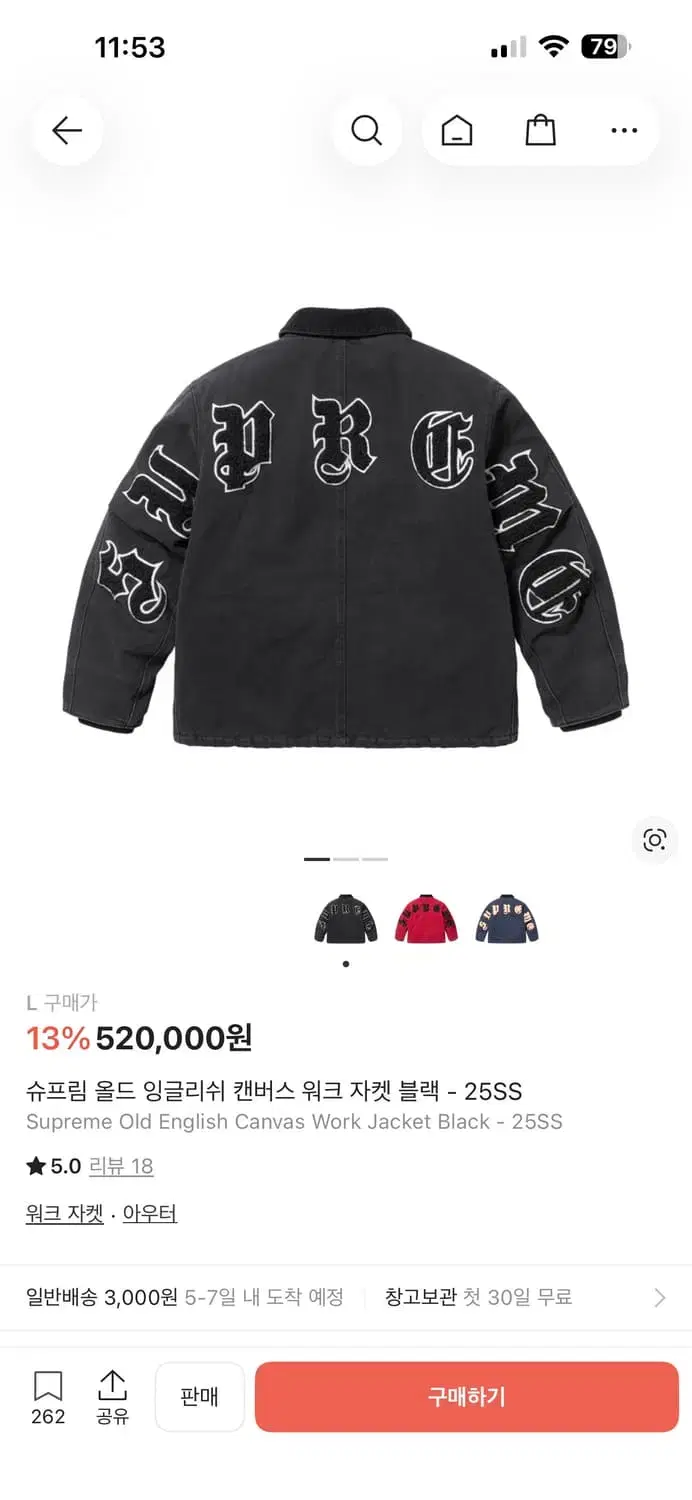Share the product via 공유
The image size is (692, 1500).
click(x=112, y=1398)
